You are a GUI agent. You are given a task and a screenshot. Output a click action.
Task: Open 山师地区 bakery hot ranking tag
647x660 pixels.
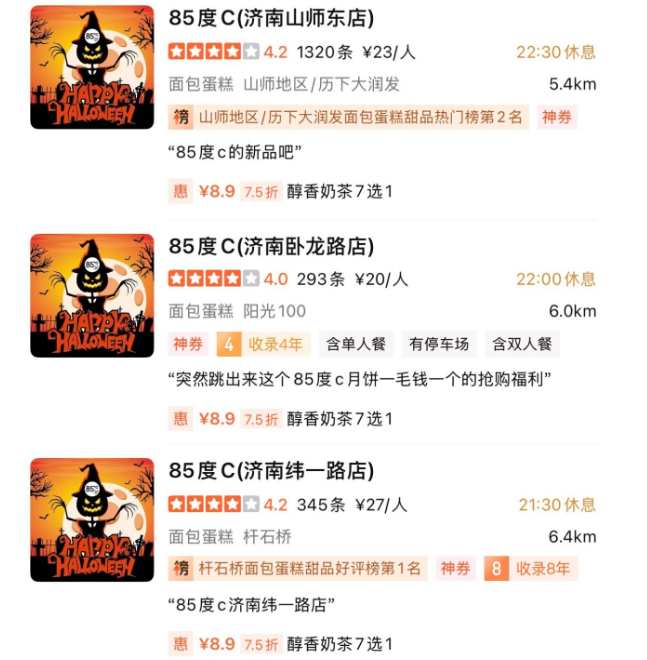point(349,118)
